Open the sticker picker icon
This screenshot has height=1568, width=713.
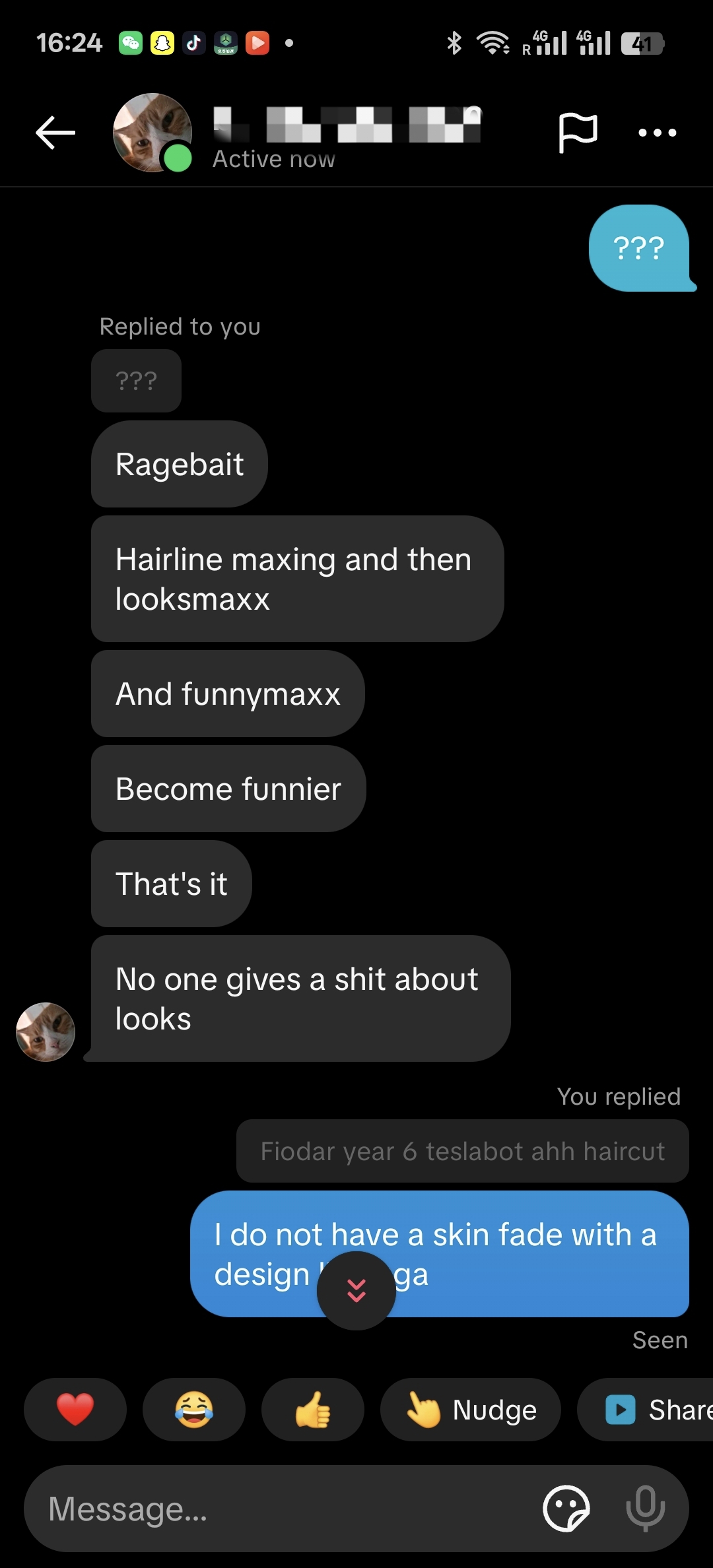click(x=566, y=1509)
